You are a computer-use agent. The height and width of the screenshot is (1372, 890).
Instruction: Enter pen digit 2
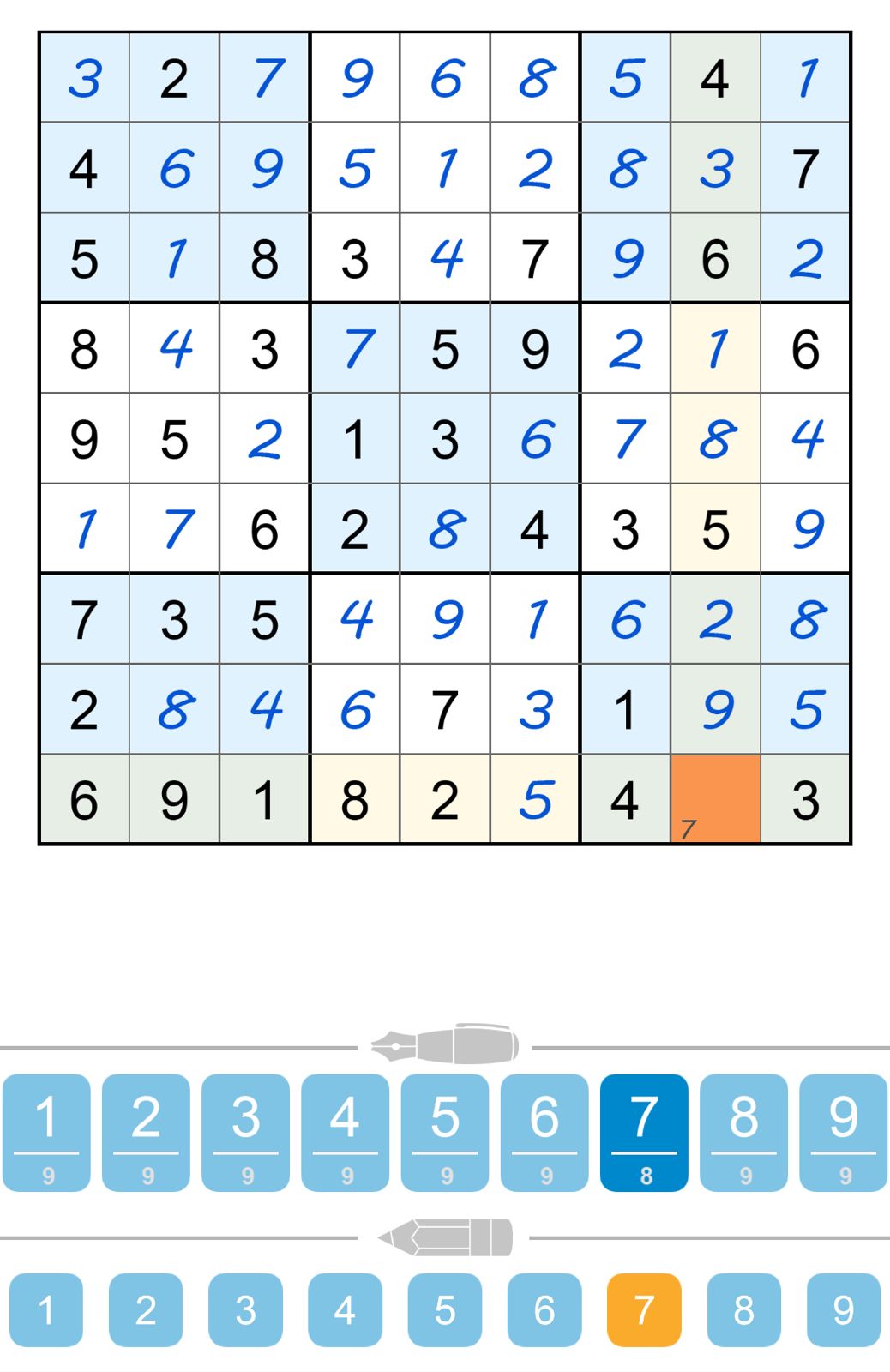coord(146,1132)
